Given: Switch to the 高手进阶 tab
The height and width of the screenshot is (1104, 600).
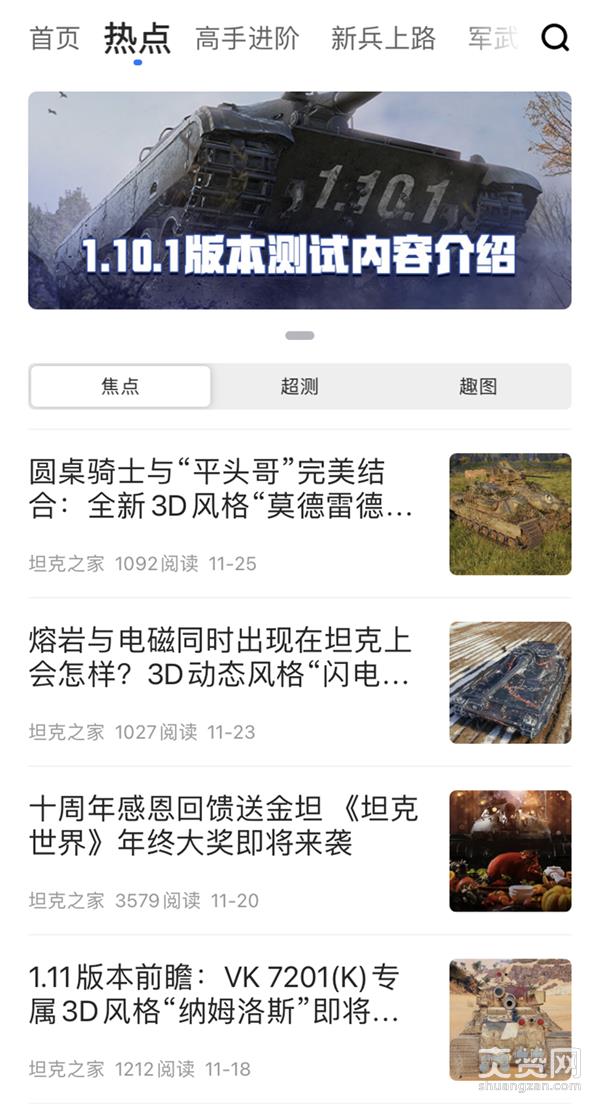Looking at the screenshot, I should pyautogui.click(x=247, y=39).
